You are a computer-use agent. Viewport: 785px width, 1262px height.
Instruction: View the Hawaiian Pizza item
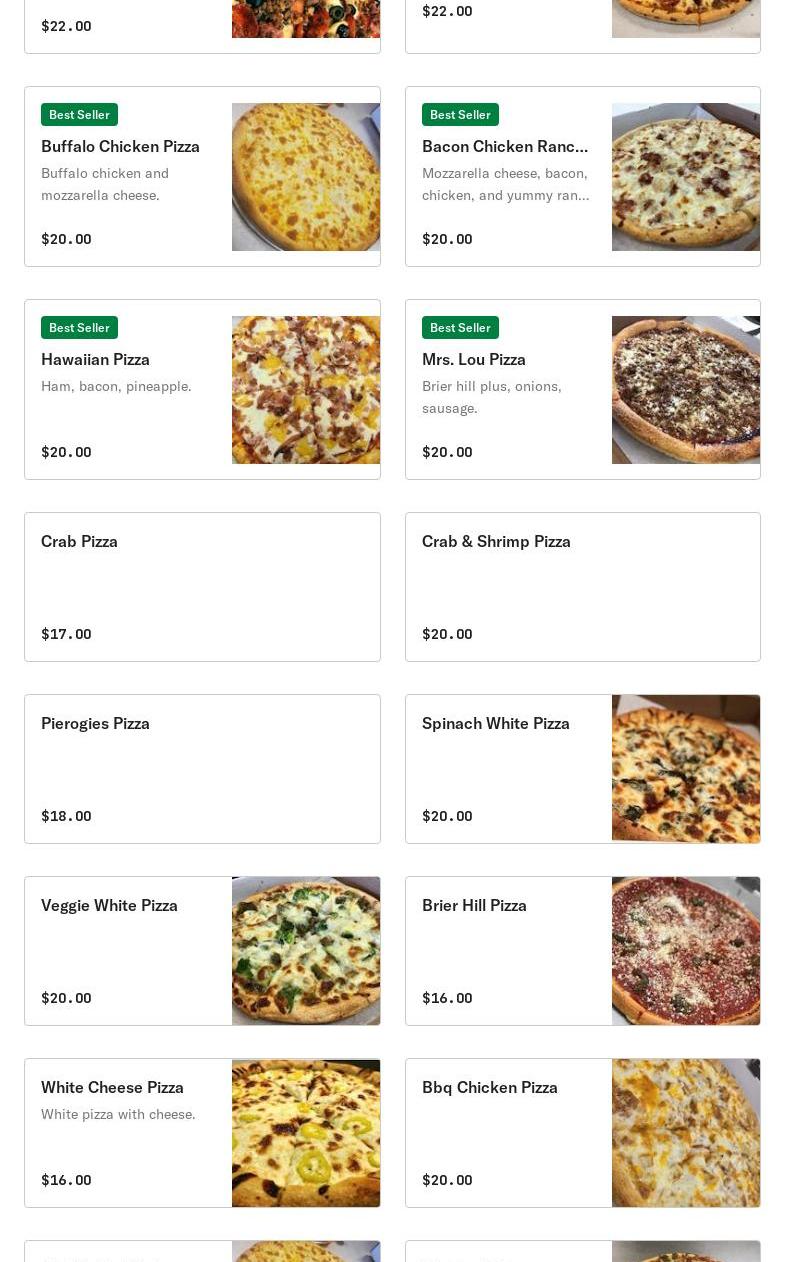tap(202, 390)
